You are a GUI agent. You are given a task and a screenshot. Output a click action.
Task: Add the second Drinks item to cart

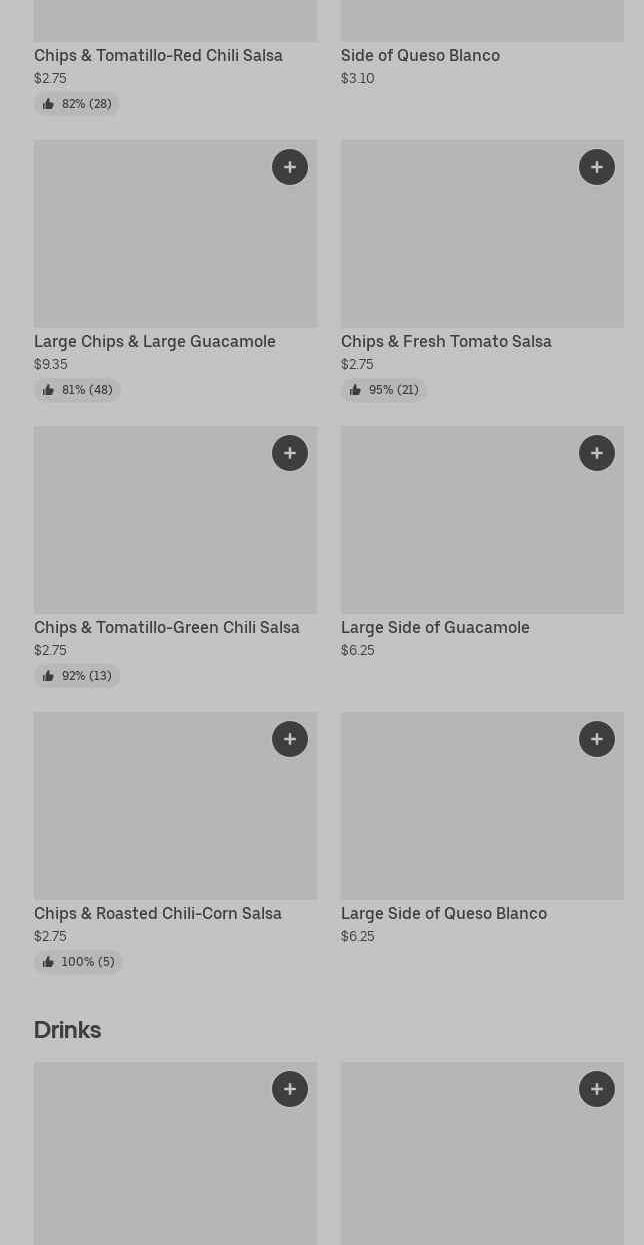click(597, 1089)
